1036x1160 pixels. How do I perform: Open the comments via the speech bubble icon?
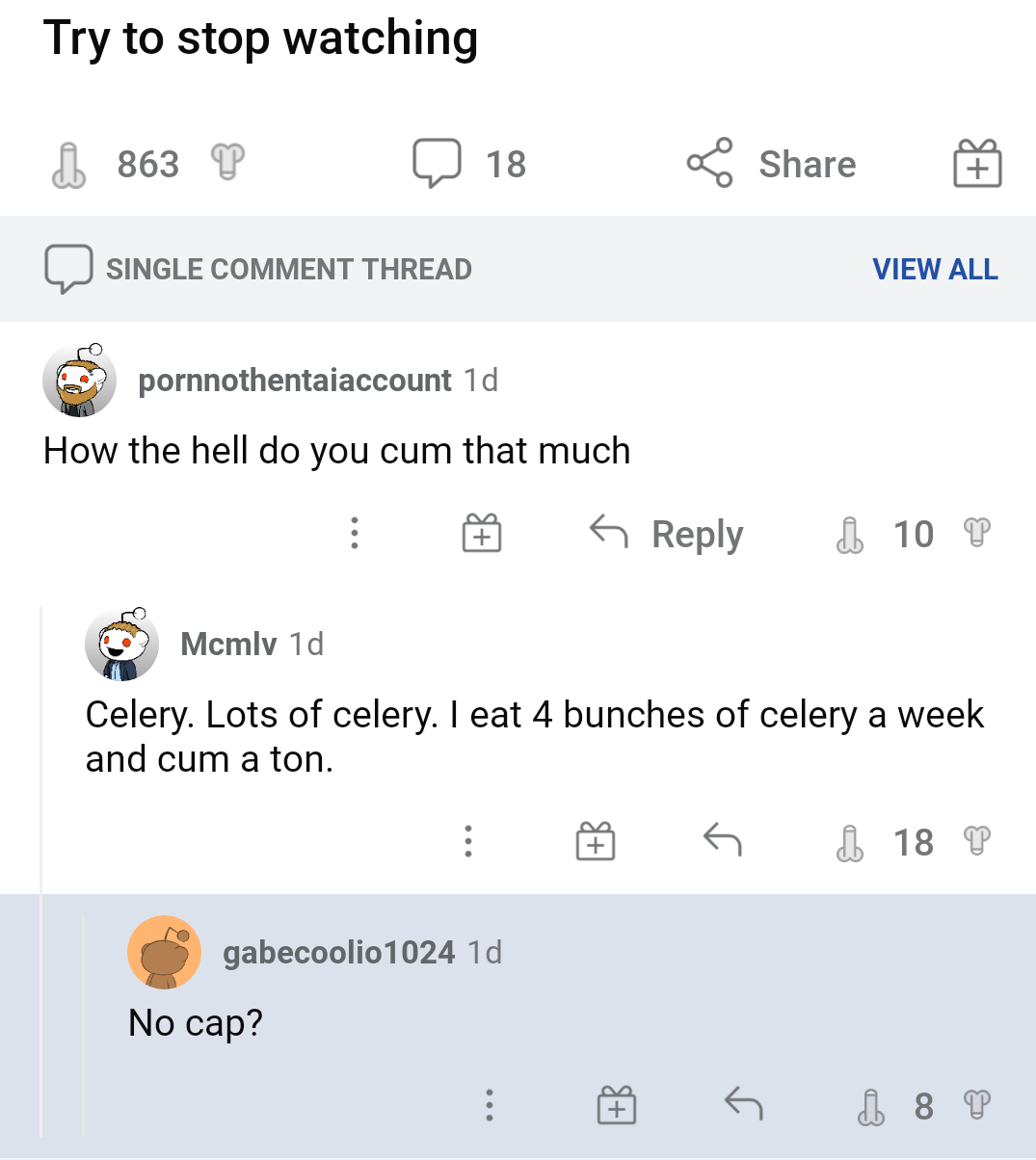[x=437, y=163]
